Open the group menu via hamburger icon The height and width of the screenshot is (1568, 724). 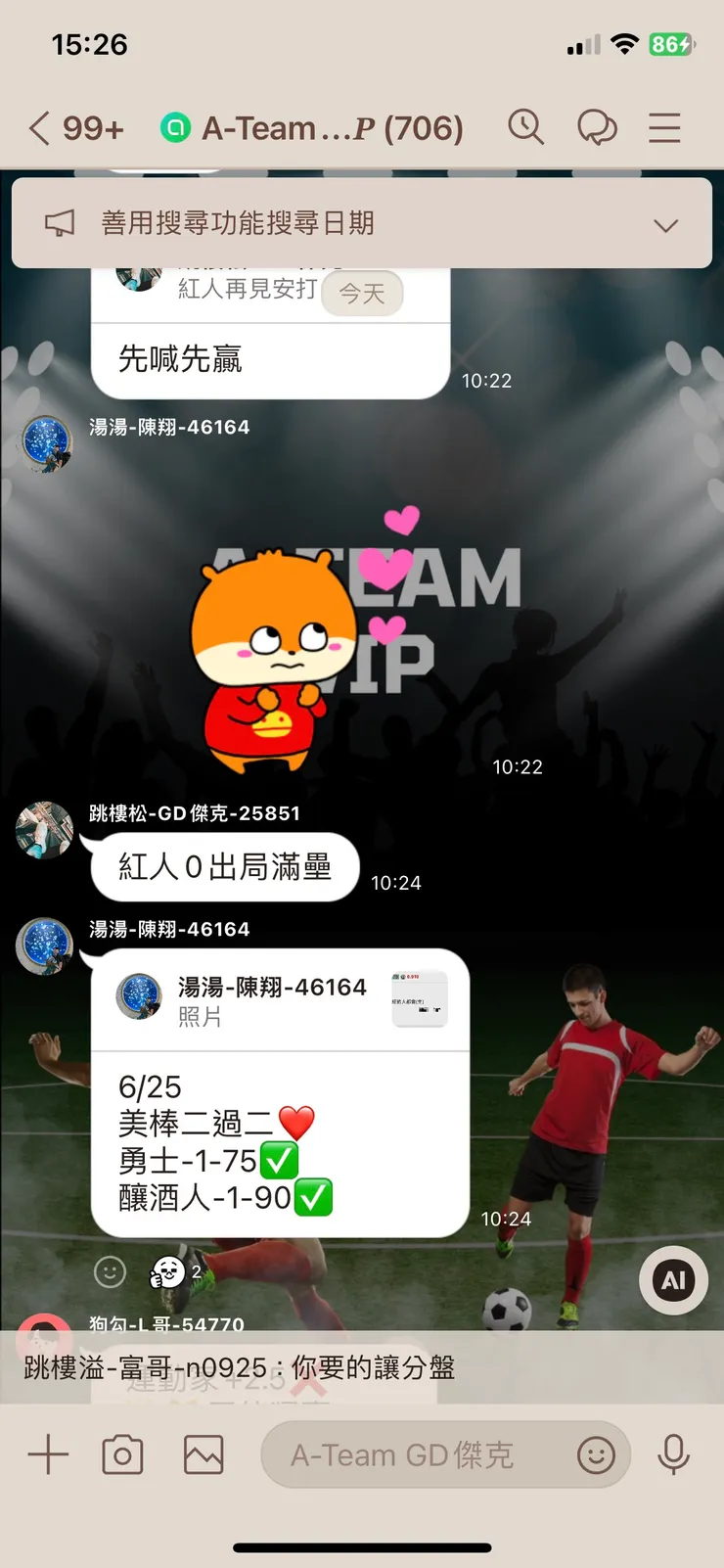(664, 127)
